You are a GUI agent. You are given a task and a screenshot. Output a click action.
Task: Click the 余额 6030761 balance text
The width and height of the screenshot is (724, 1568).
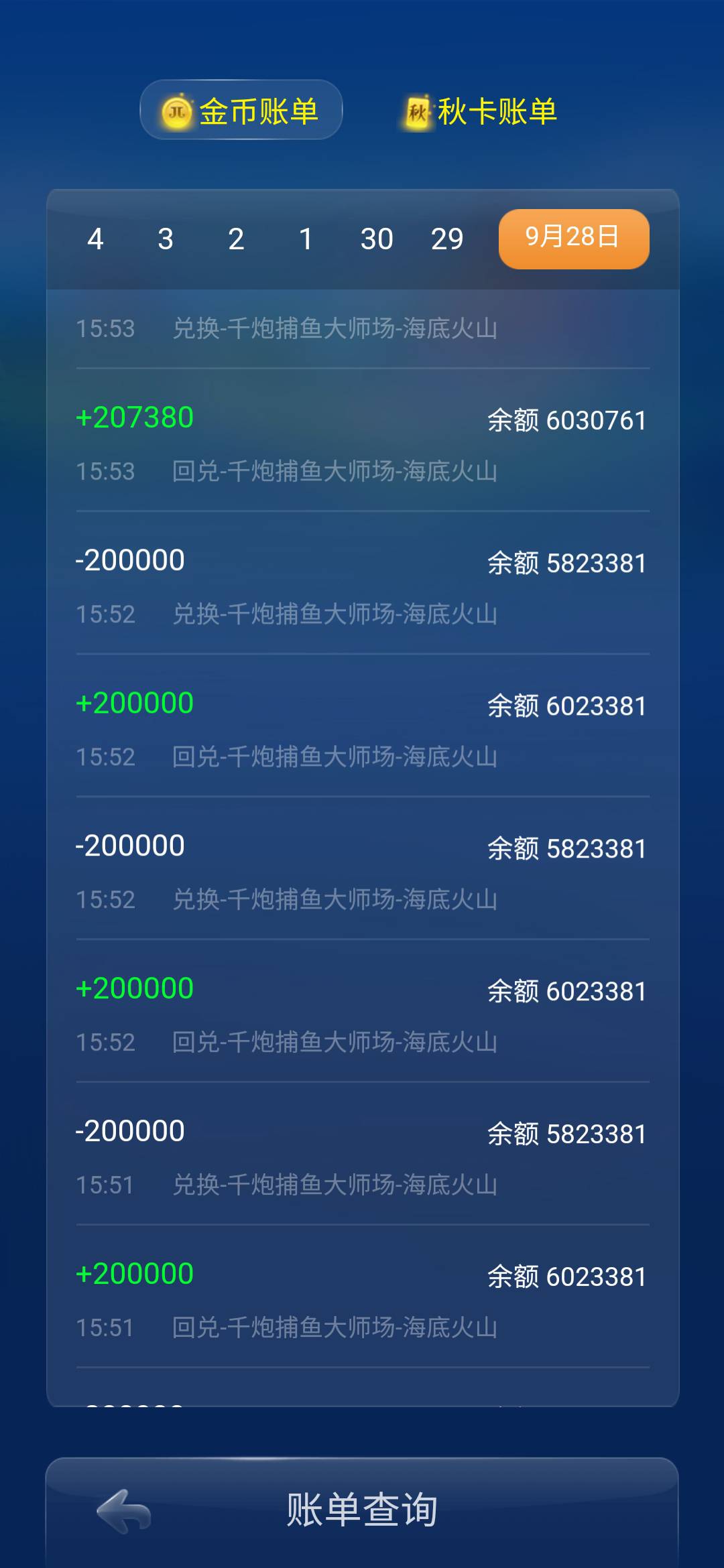(x=565, y=421)
